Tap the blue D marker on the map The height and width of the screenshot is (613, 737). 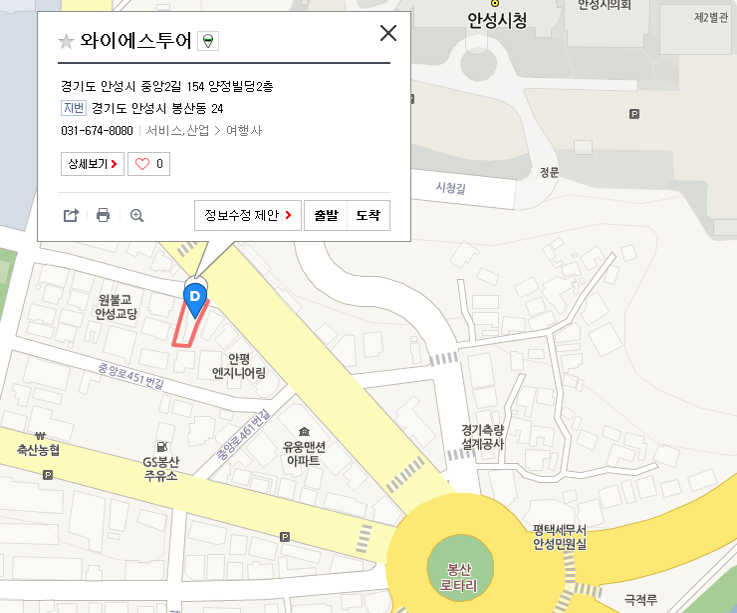(x=195, y=294)
